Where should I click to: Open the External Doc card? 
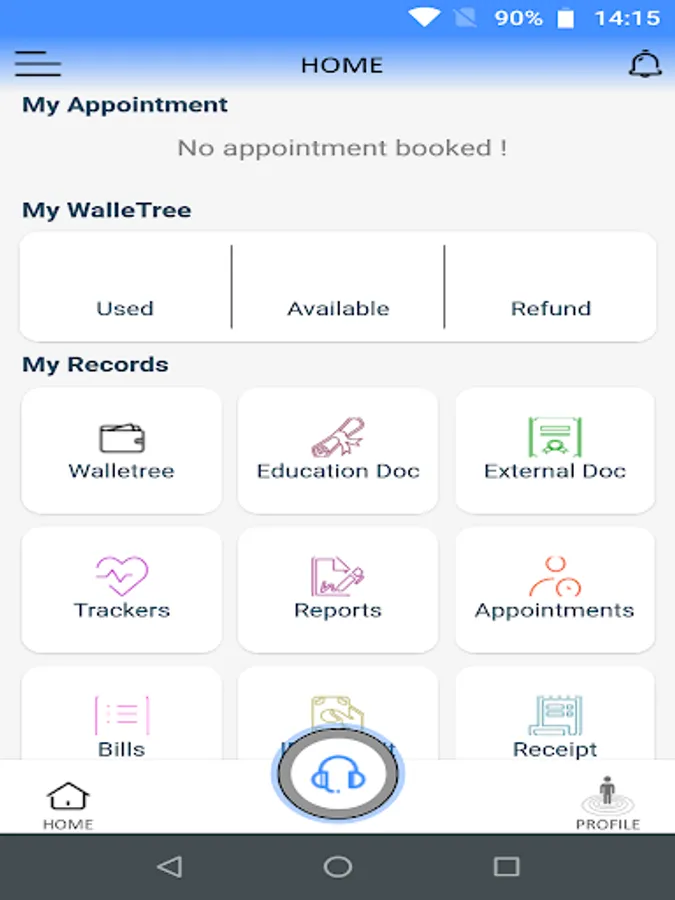tap(555, 451)
